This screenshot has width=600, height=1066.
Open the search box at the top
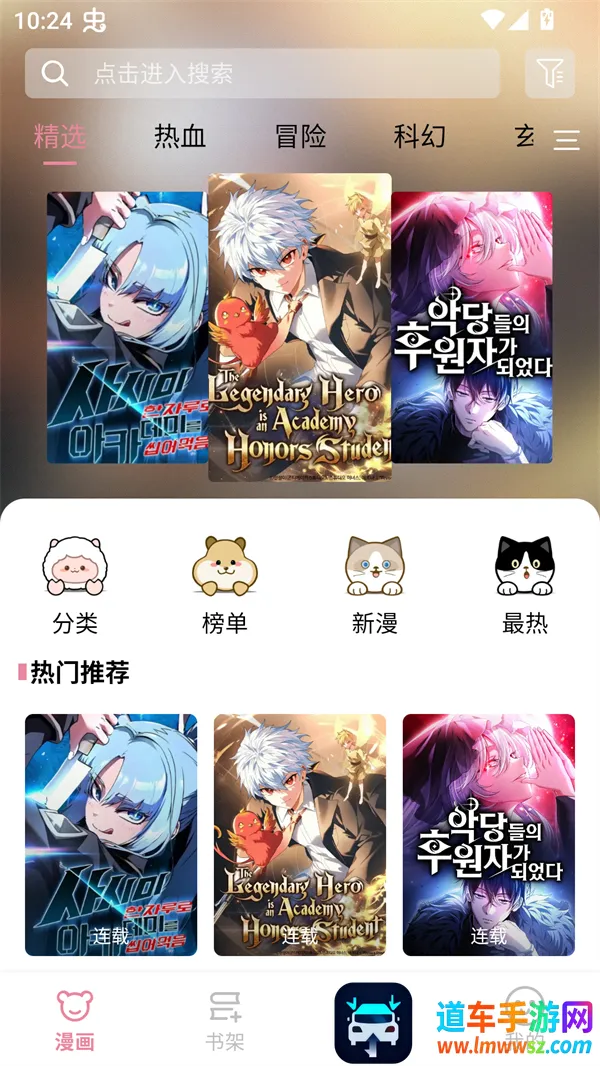(x=262, y=73)
